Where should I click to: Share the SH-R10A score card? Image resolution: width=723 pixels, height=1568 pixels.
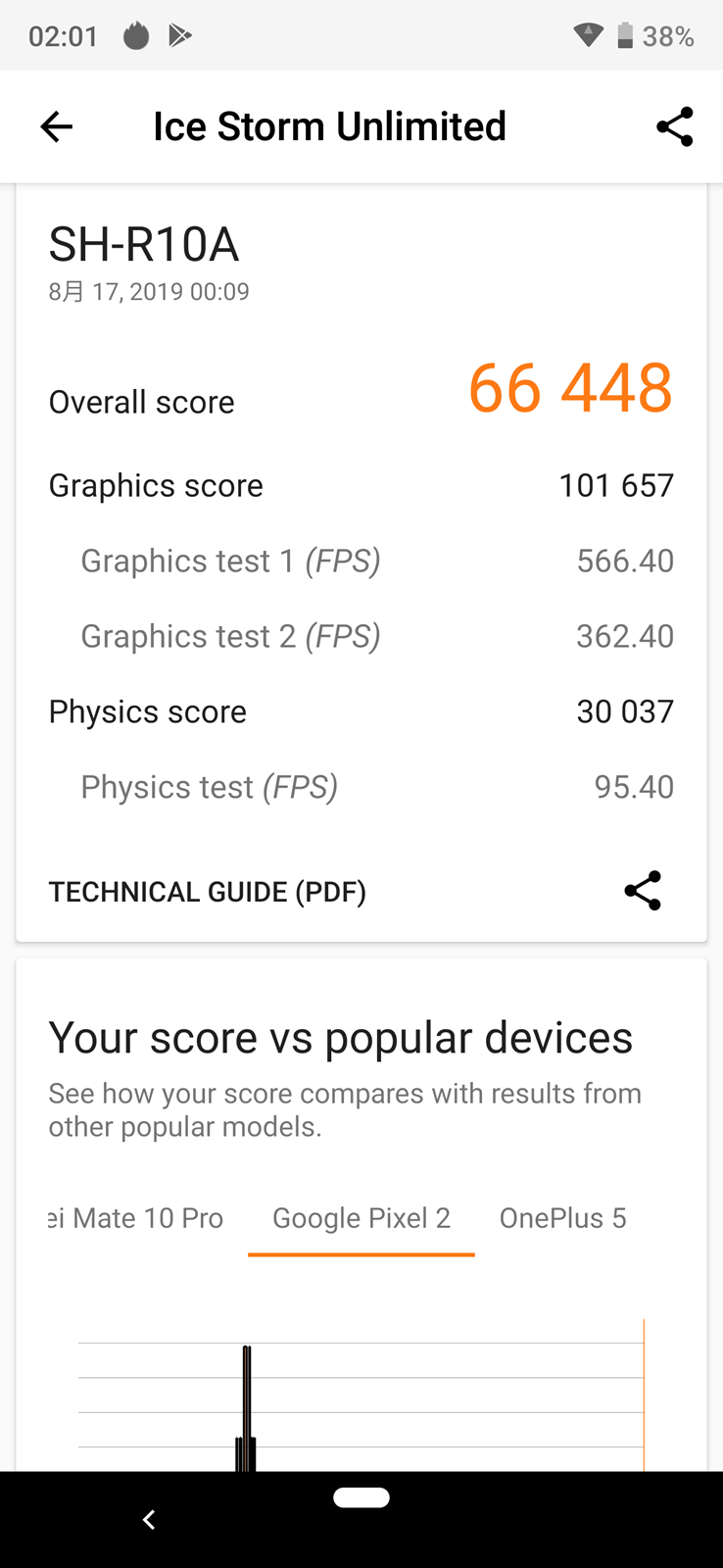(643, 891)
